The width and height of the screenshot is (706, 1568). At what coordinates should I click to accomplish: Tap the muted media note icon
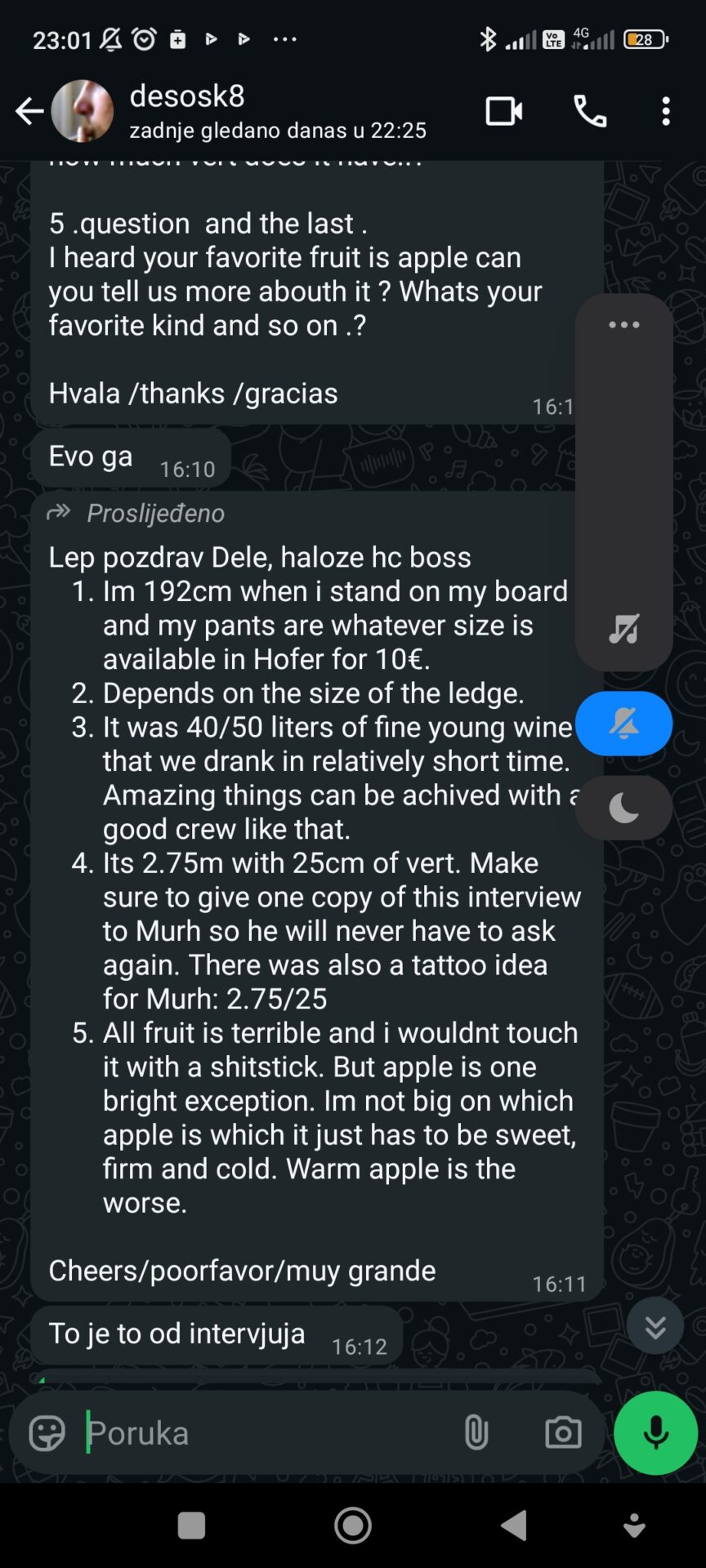point(623,629)
